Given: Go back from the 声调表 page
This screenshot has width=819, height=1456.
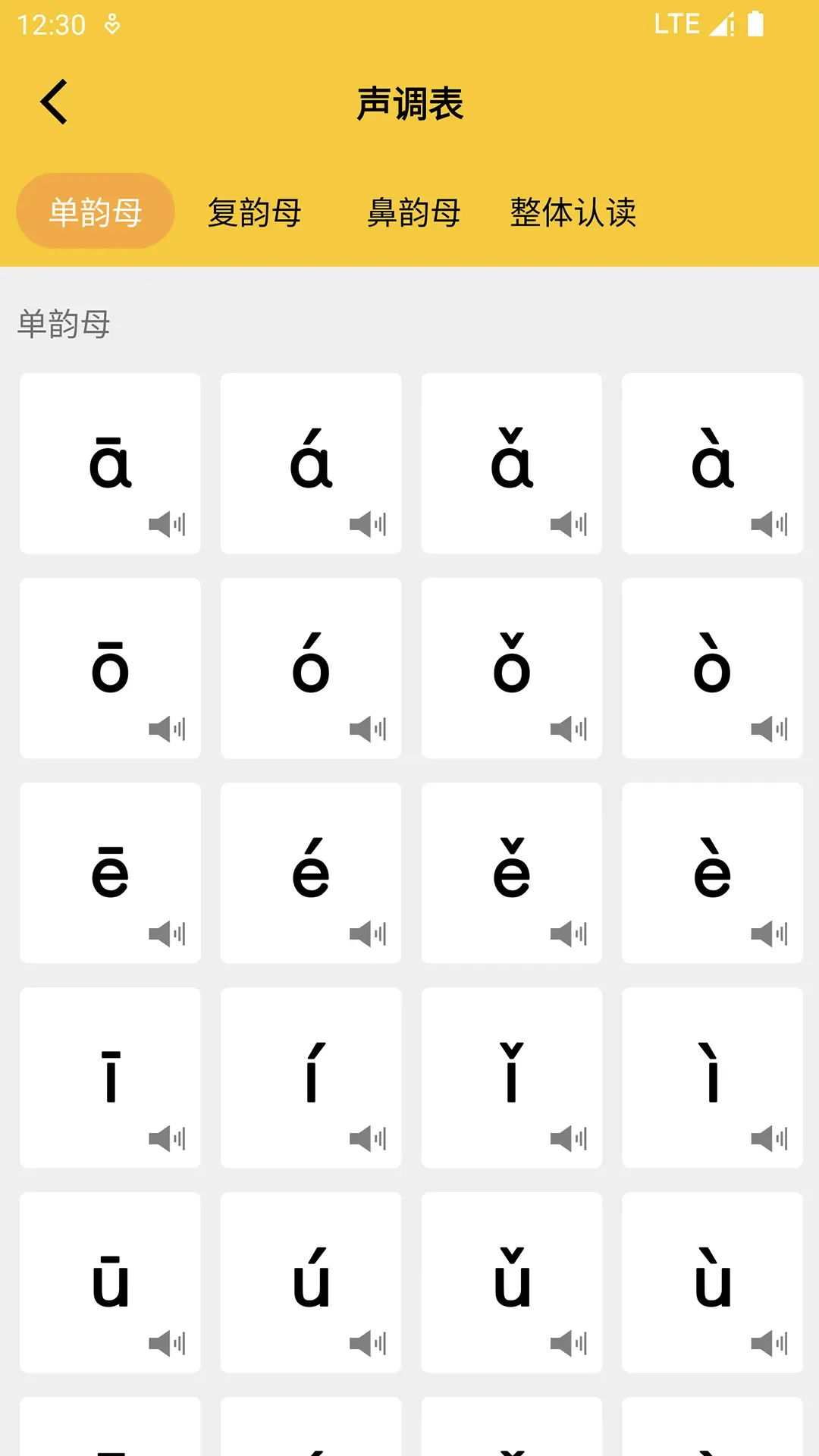Looking at the screenshot, I should tap(54, 102).
